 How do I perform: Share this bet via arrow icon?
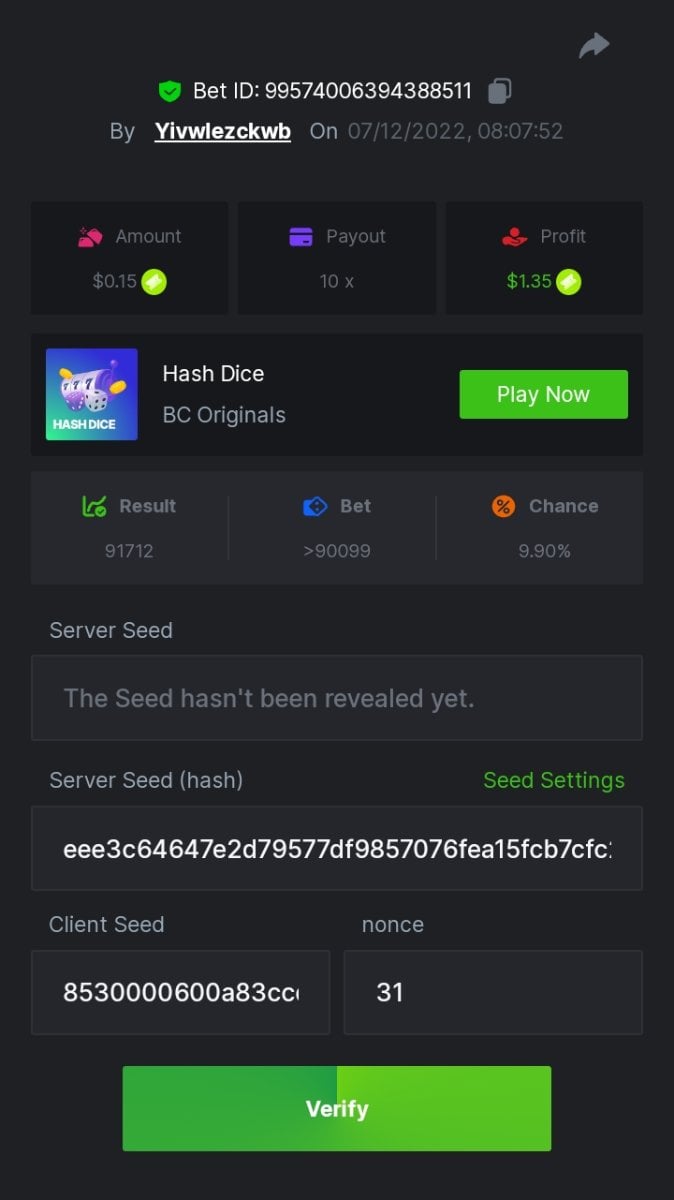pyautogui.click(x=594, y=45)
